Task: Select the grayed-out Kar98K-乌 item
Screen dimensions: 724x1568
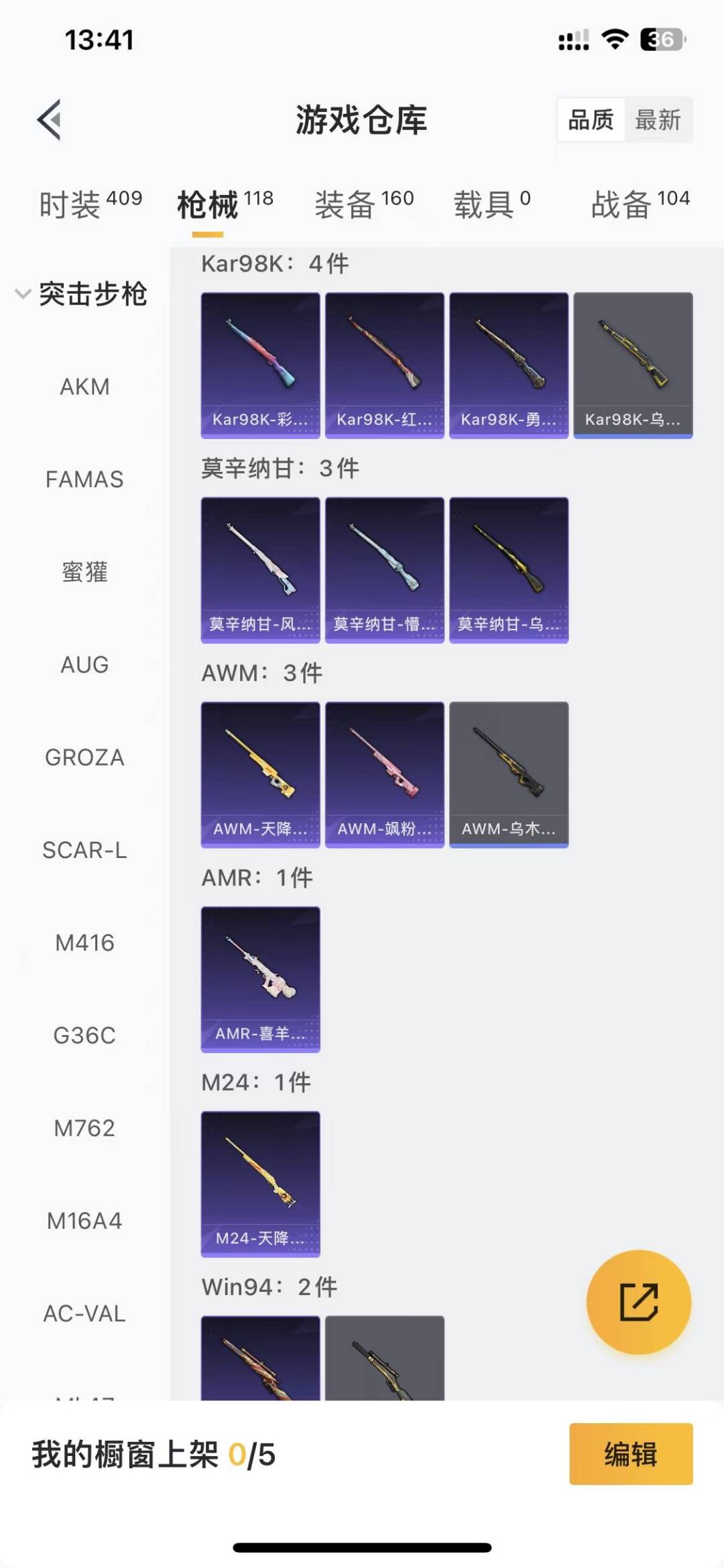Action: pos(633,365)
